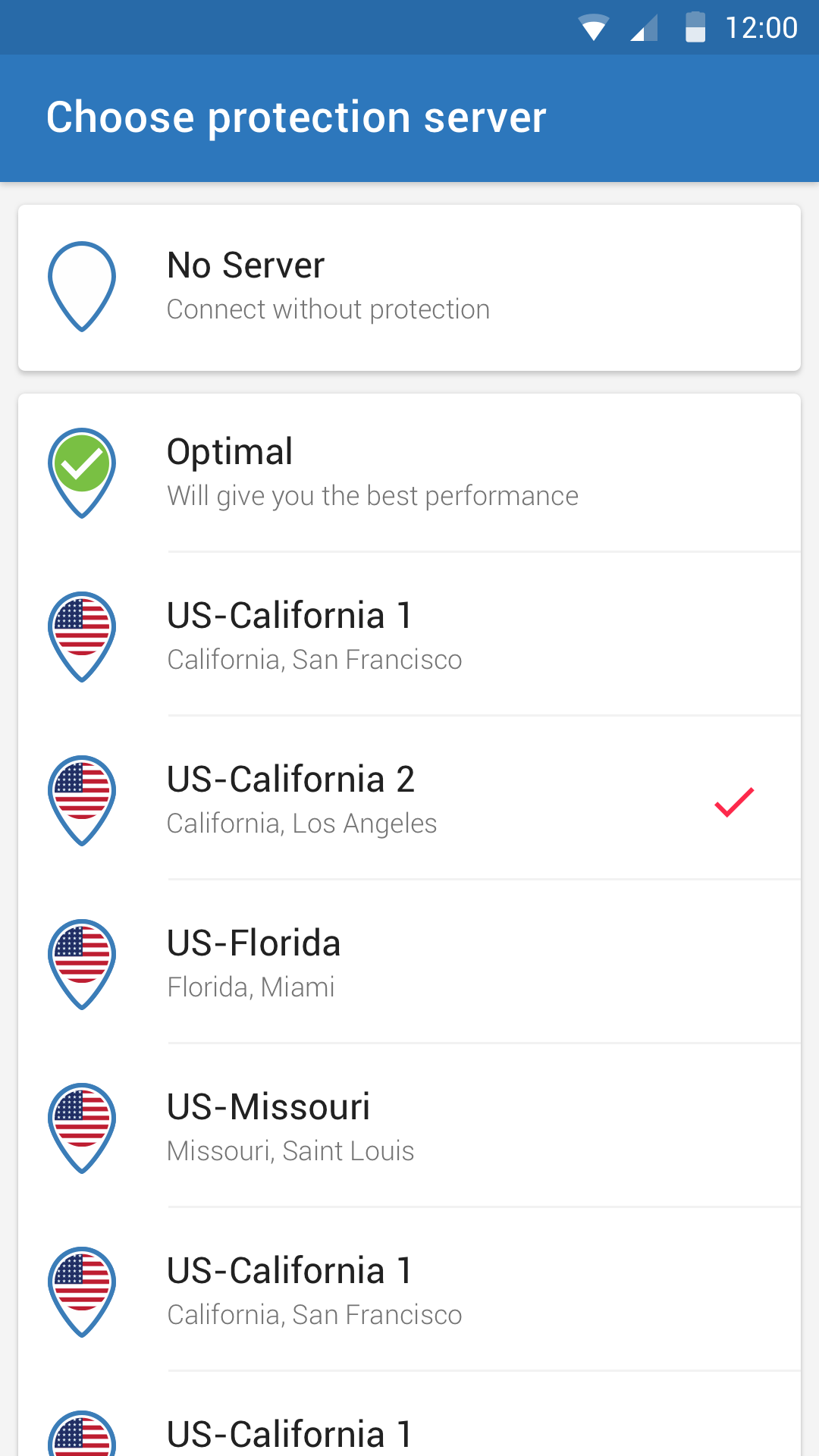Select the No Server option
819x1456 pixels.
coord(409,287)
